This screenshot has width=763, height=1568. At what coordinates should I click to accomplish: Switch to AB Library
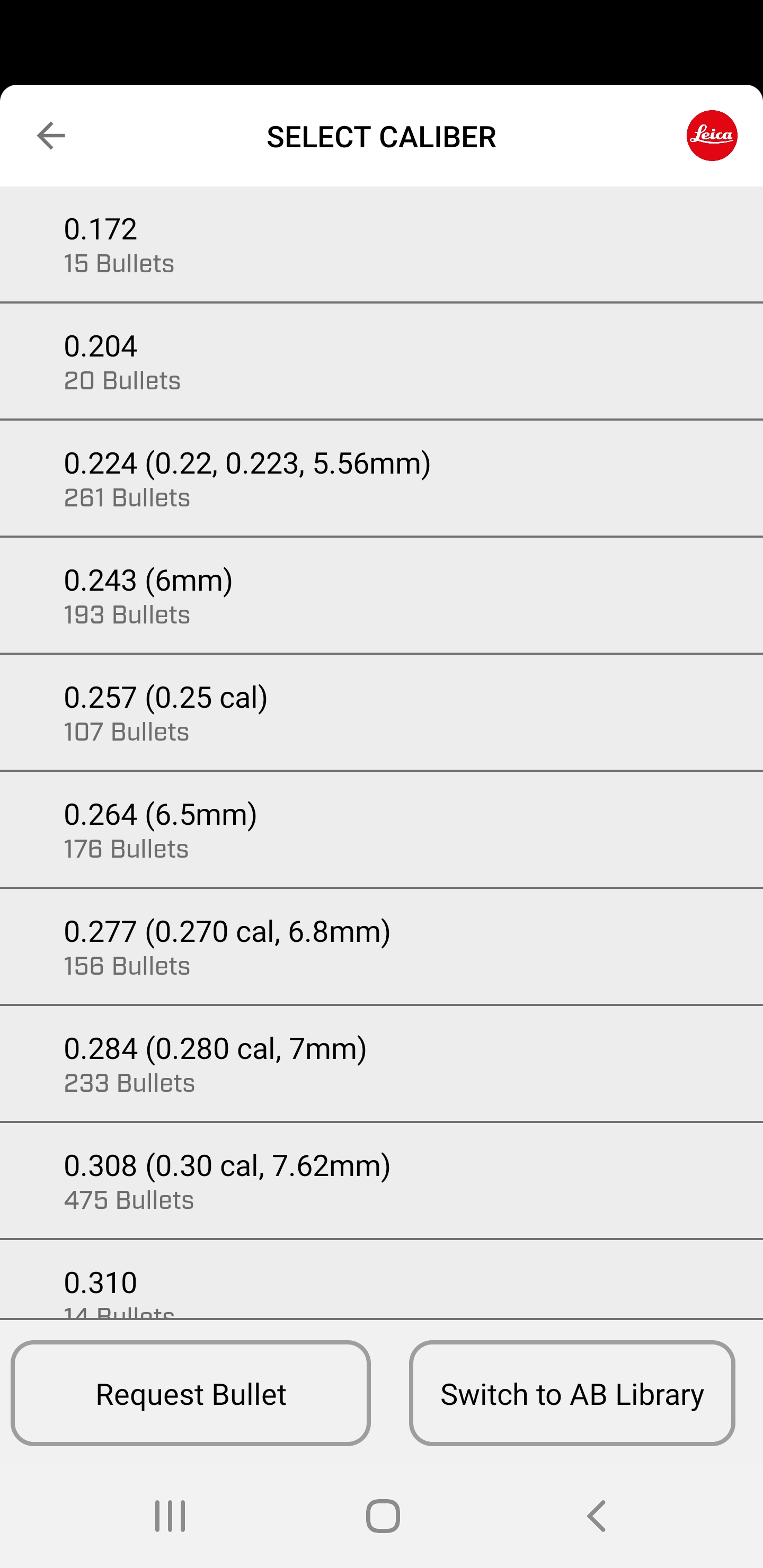click(572, 1393)
